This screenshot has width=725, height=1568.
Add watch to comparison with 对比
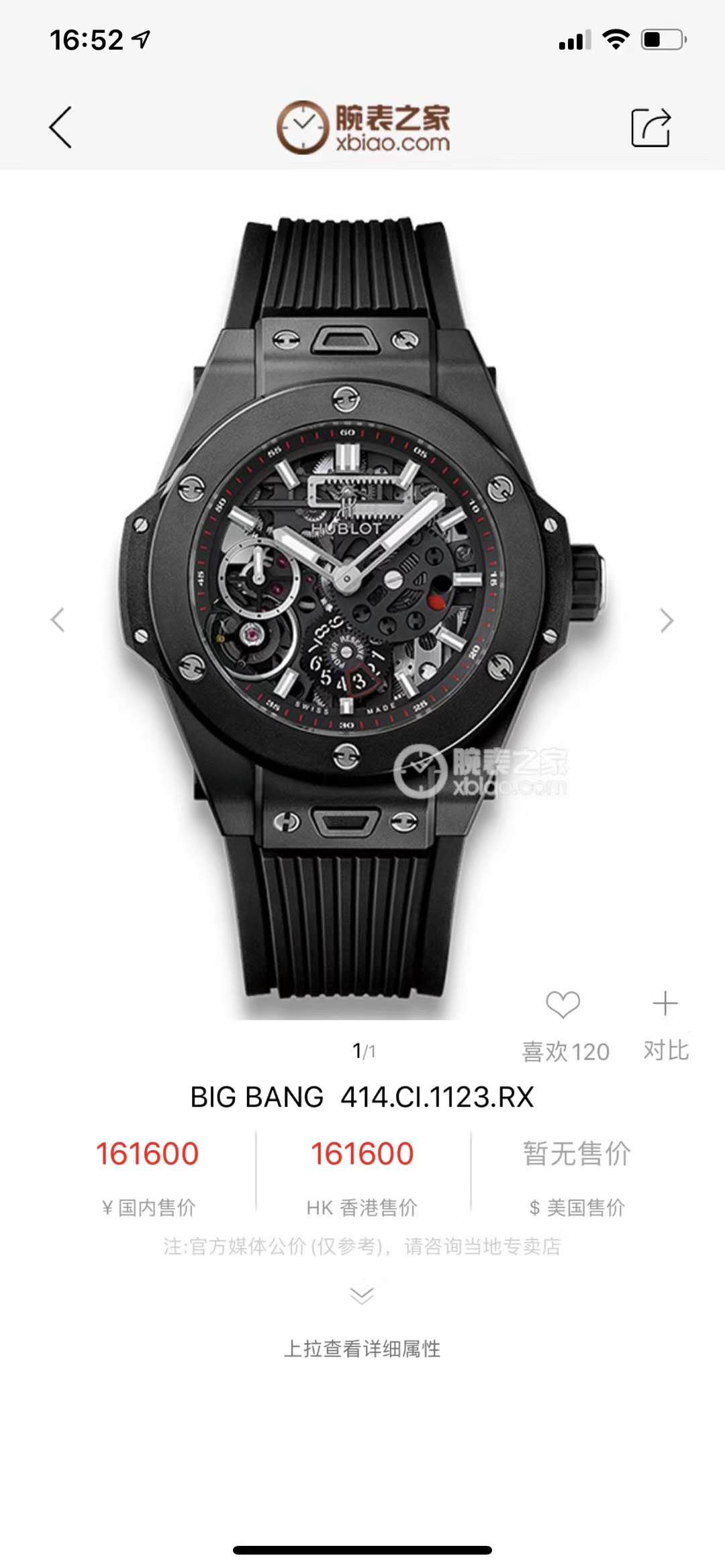tap(665, 1005)
